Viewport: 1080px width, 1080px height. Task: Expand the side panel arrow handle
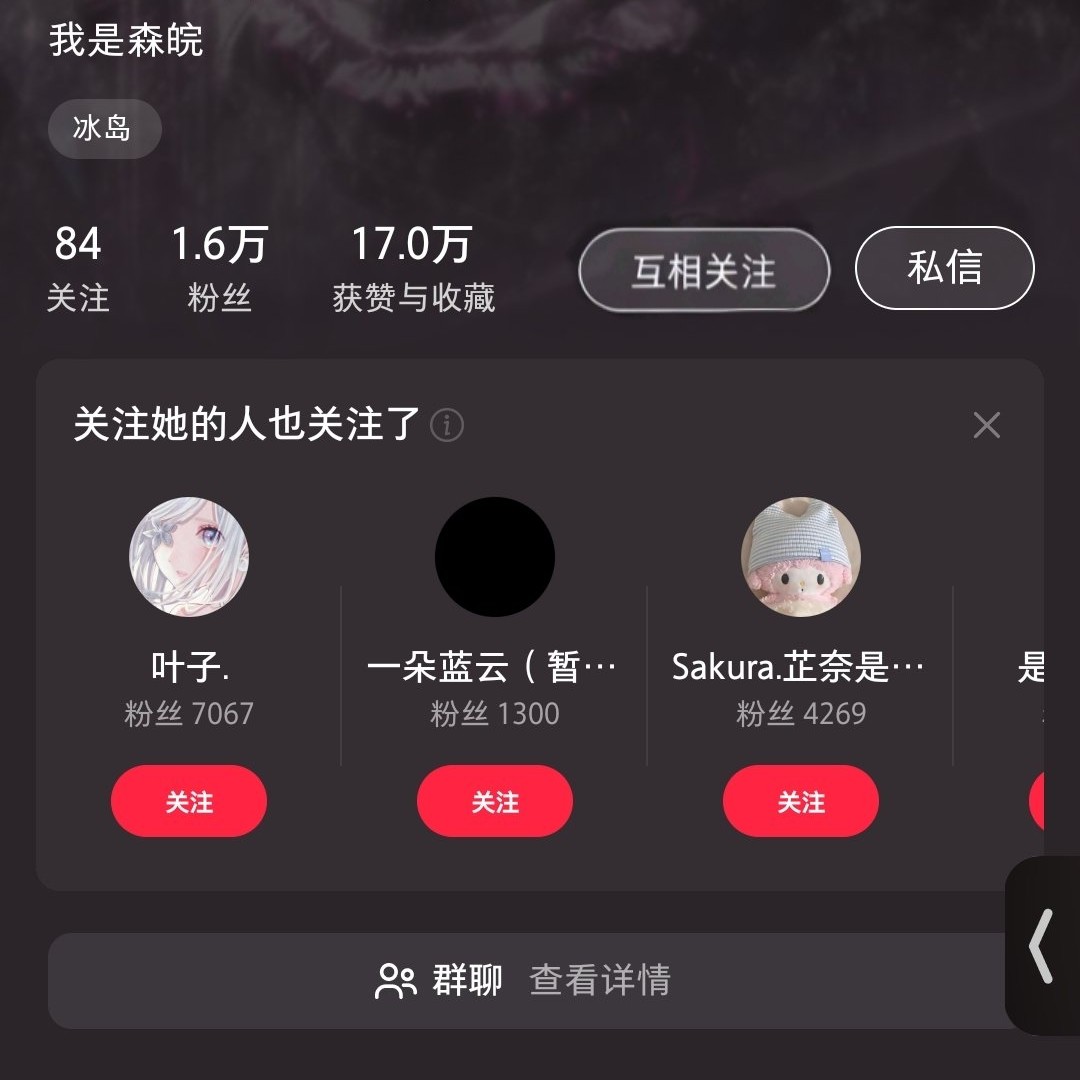(1042, 945)
